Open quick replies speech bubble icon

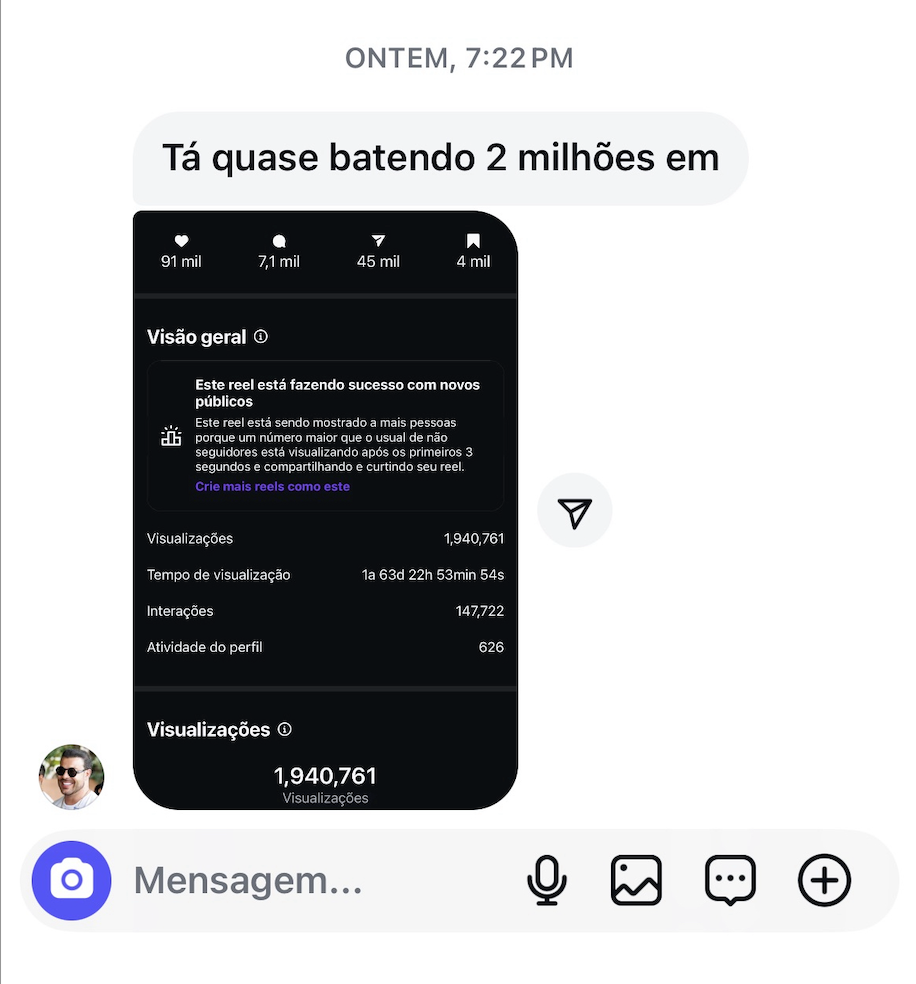(731, 880)
